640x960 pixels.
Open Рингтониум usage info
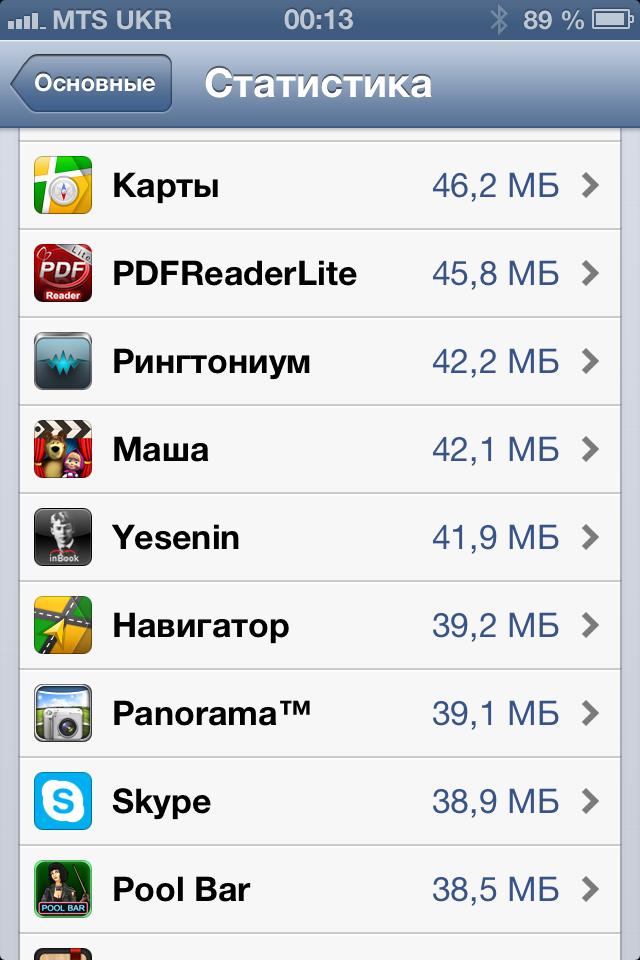pyautogui.click(x=320, y=362)
